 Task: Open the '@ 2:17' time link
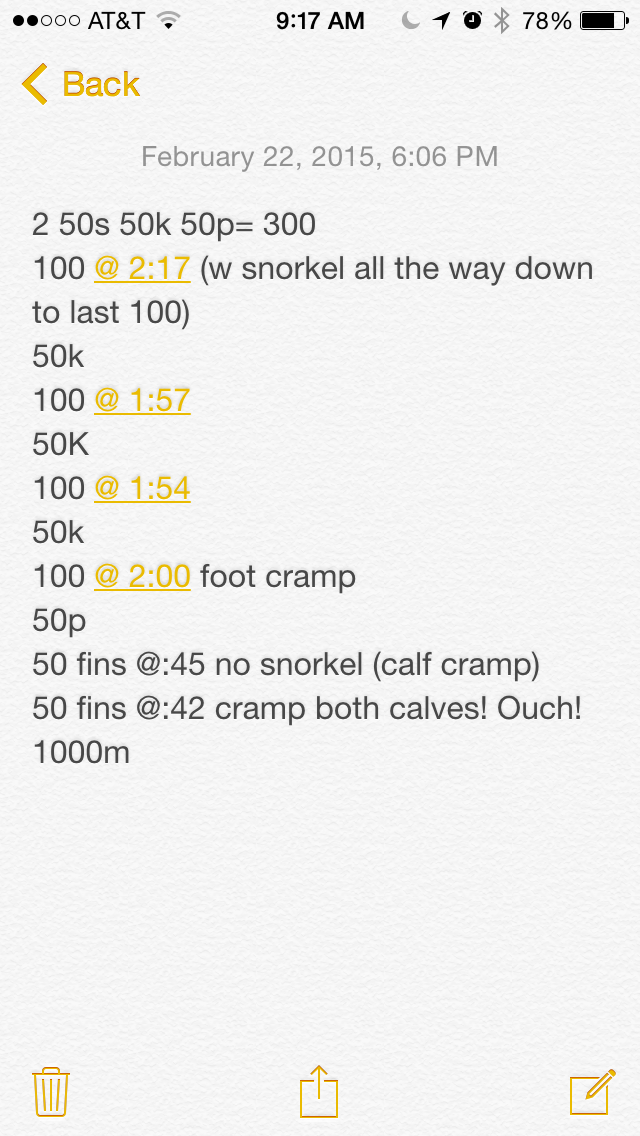tap(142, 268)
